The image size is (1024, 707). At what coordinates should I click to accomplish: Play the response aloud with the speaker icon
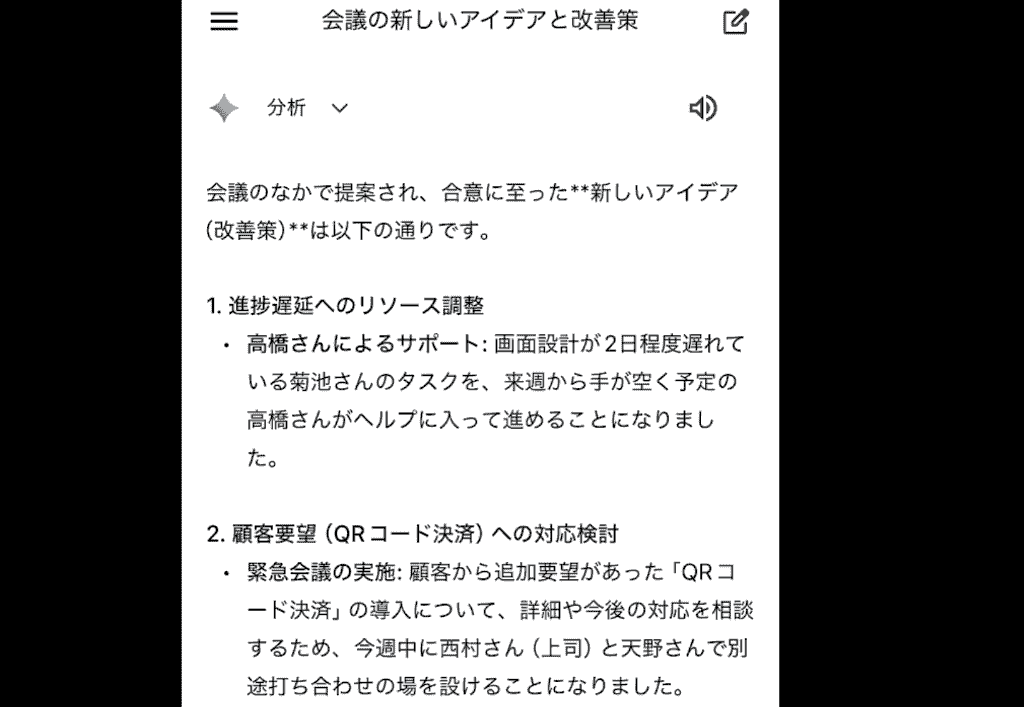pyautogui.click(x=703, y=108)
